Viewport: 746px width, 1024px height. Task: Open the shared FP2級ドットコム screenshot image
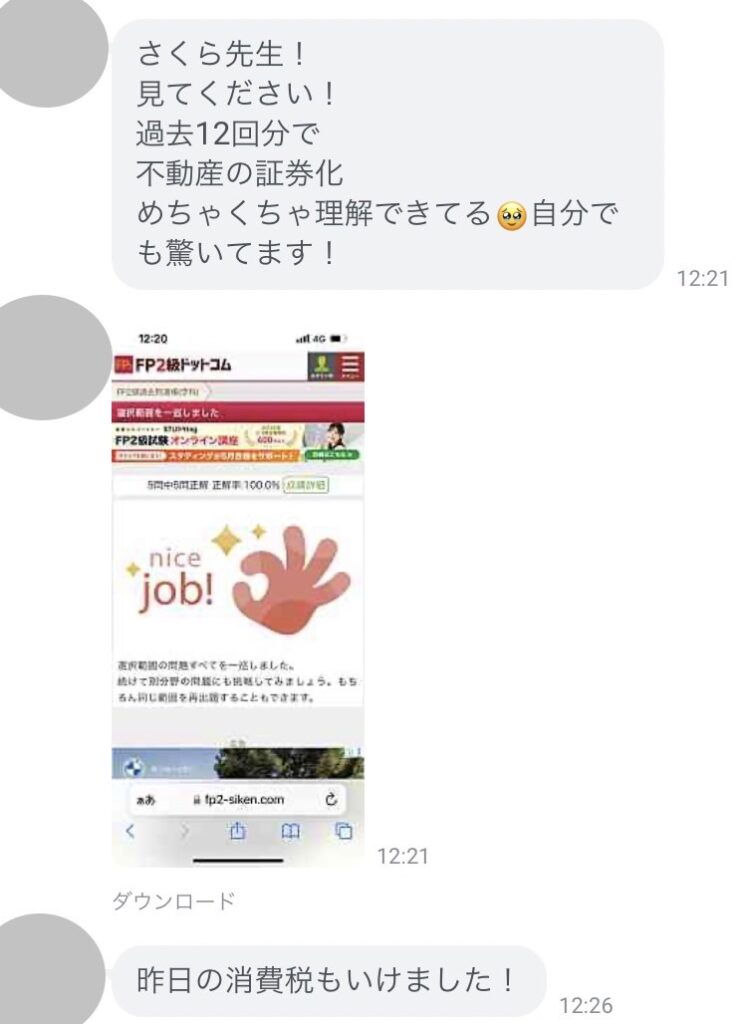point(238,595)
